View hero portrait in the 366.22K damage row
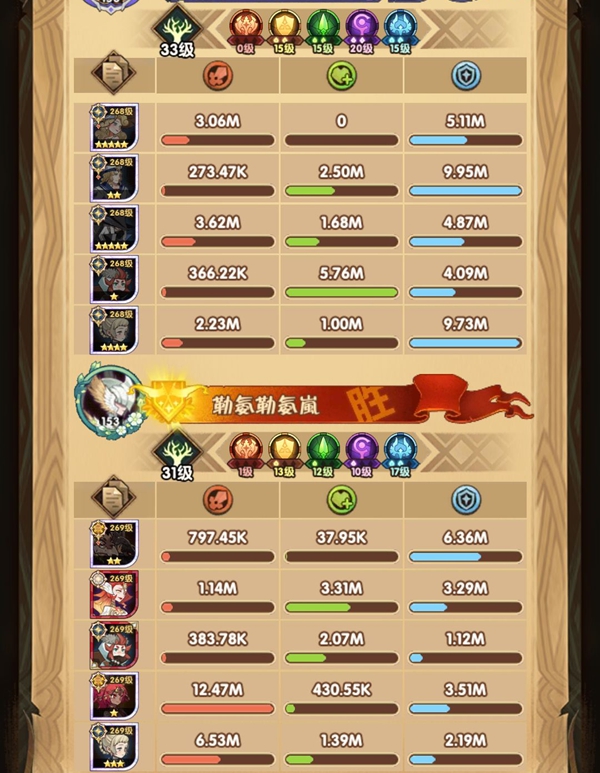Image resolution: width=600 pixels, height=773 pixels. point(113,279)
